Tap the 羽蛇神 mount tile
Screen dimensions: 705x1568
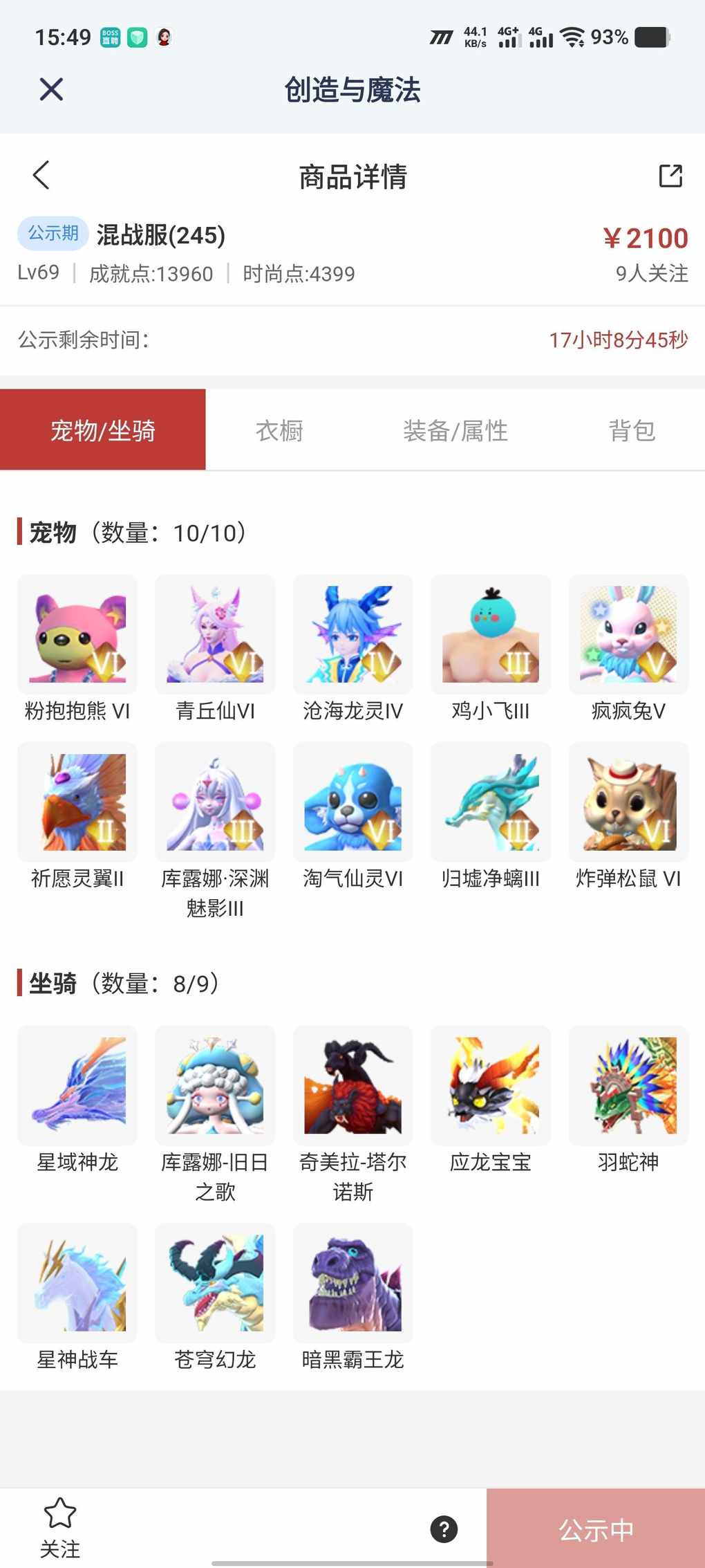[628, 1085]
